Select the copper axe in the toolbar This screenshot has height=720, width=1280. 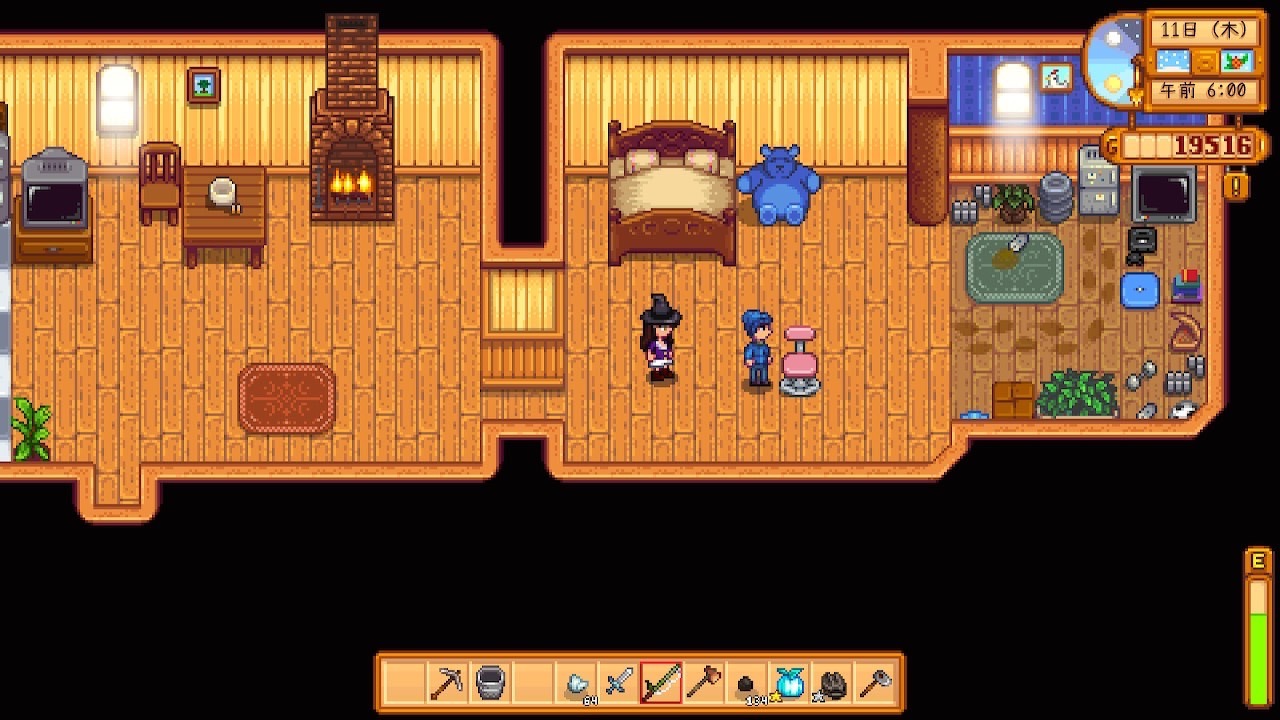click(x=704, y=684)
